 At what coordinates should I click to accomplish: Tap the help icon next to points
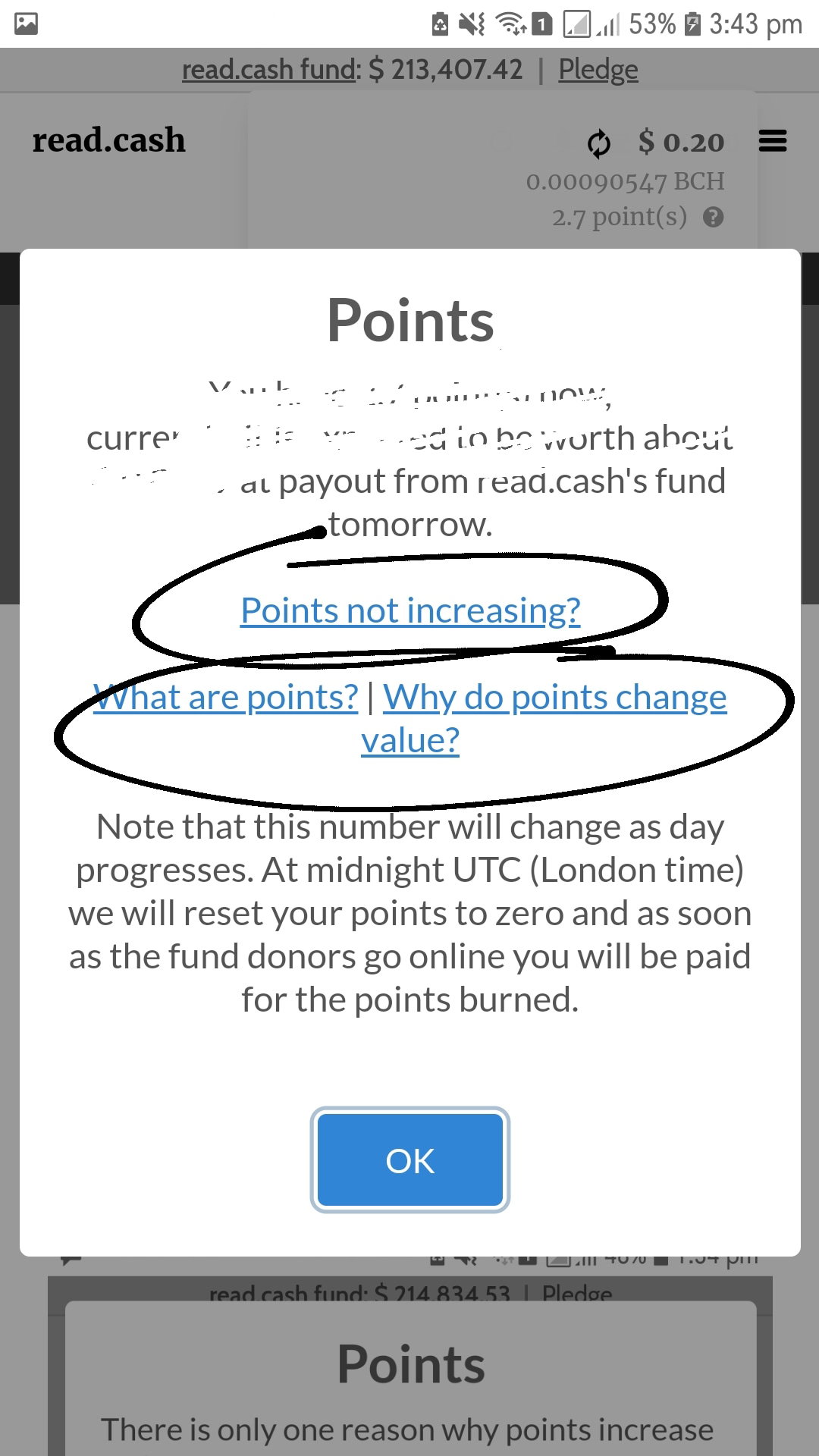point(713,218)
